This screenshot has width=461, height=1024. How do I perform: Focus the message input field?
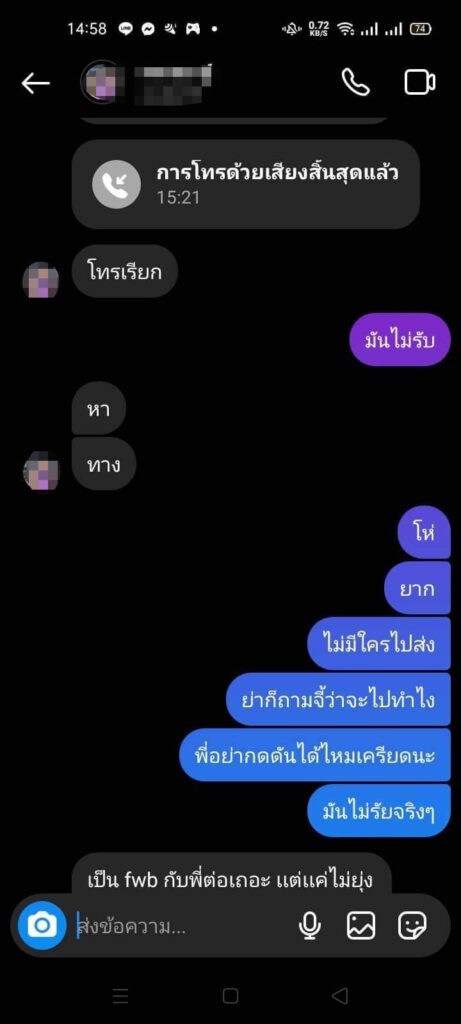pyautogui.click(x=183, y=925)
